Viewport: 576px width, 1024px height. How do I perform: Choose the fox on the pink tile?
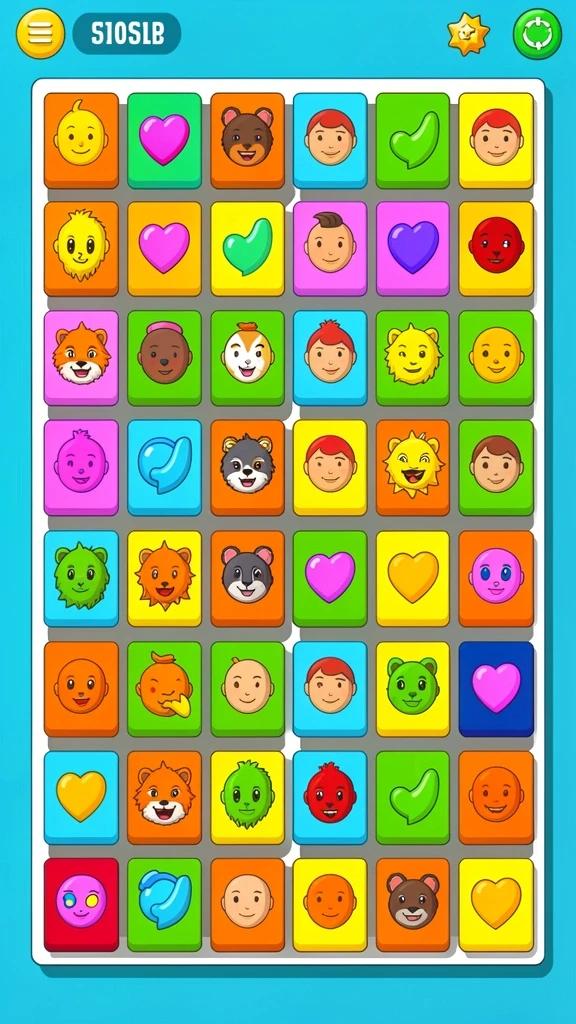point(81,358)
